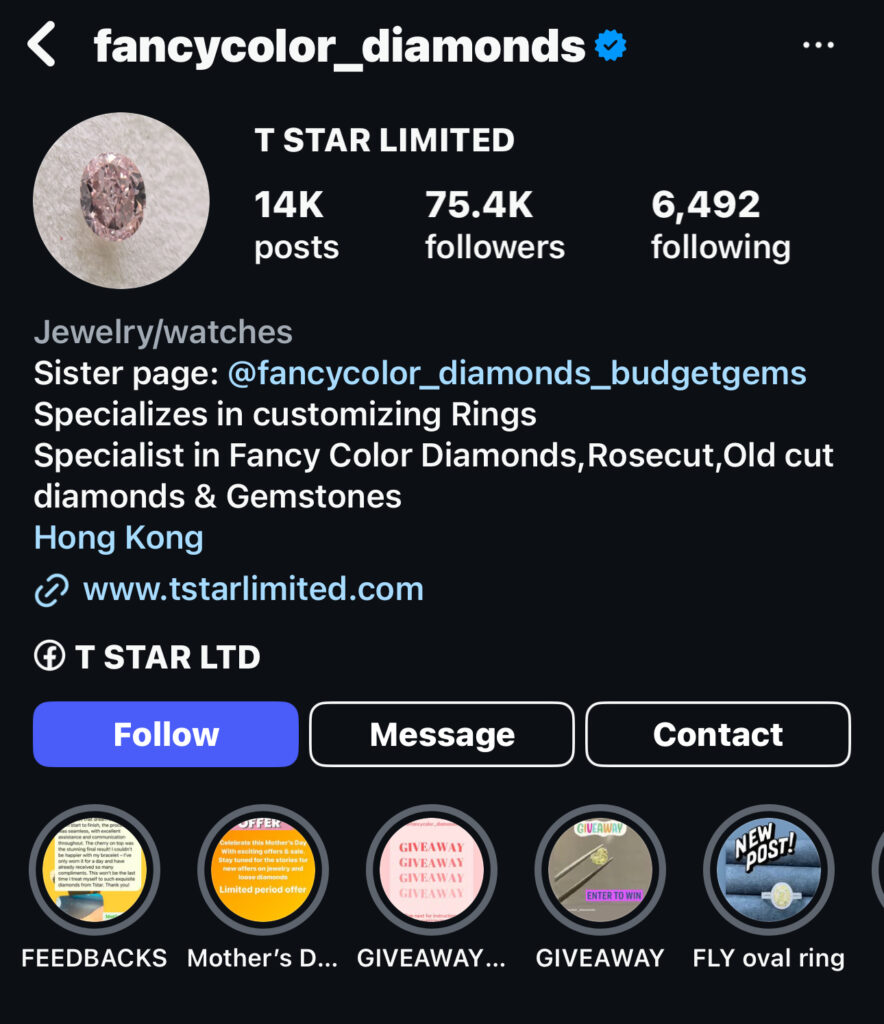The height and width of the screenshot is (1024, 884).
Task: Visit the www.tstarlimited.com website
Action: coord(253,589)
